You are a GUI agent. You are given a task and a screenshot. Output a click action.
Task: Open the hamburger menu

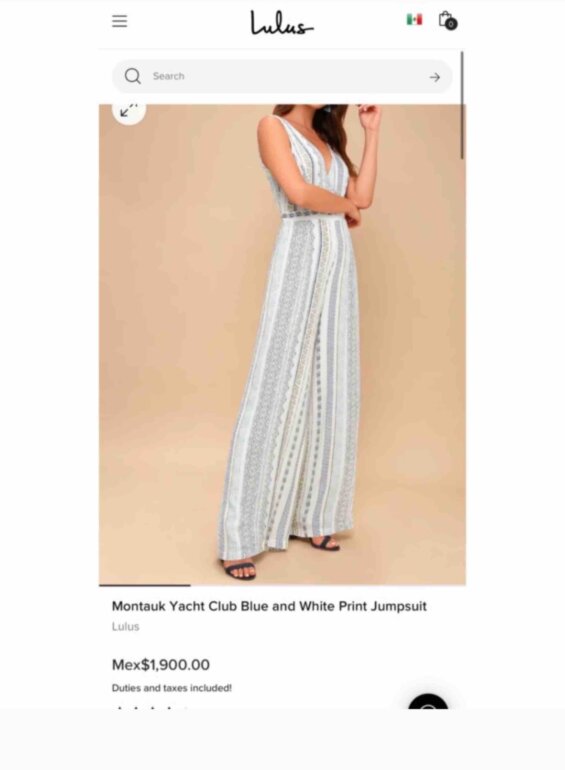tap(119, 21)
